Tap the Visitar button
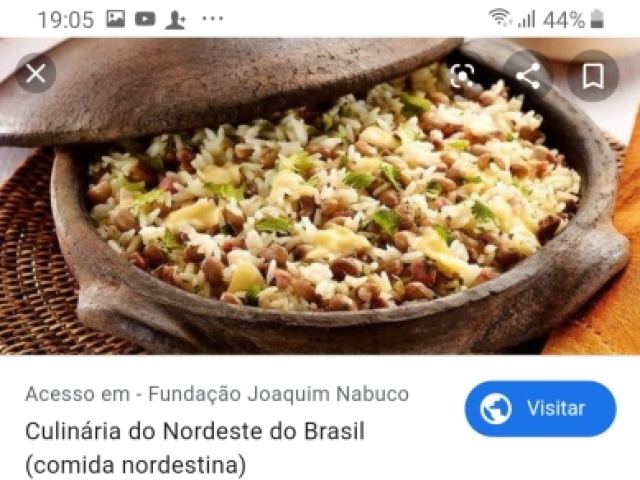Image resolution: width=640 pixels, height=480 pixels. tap(540, 408)
